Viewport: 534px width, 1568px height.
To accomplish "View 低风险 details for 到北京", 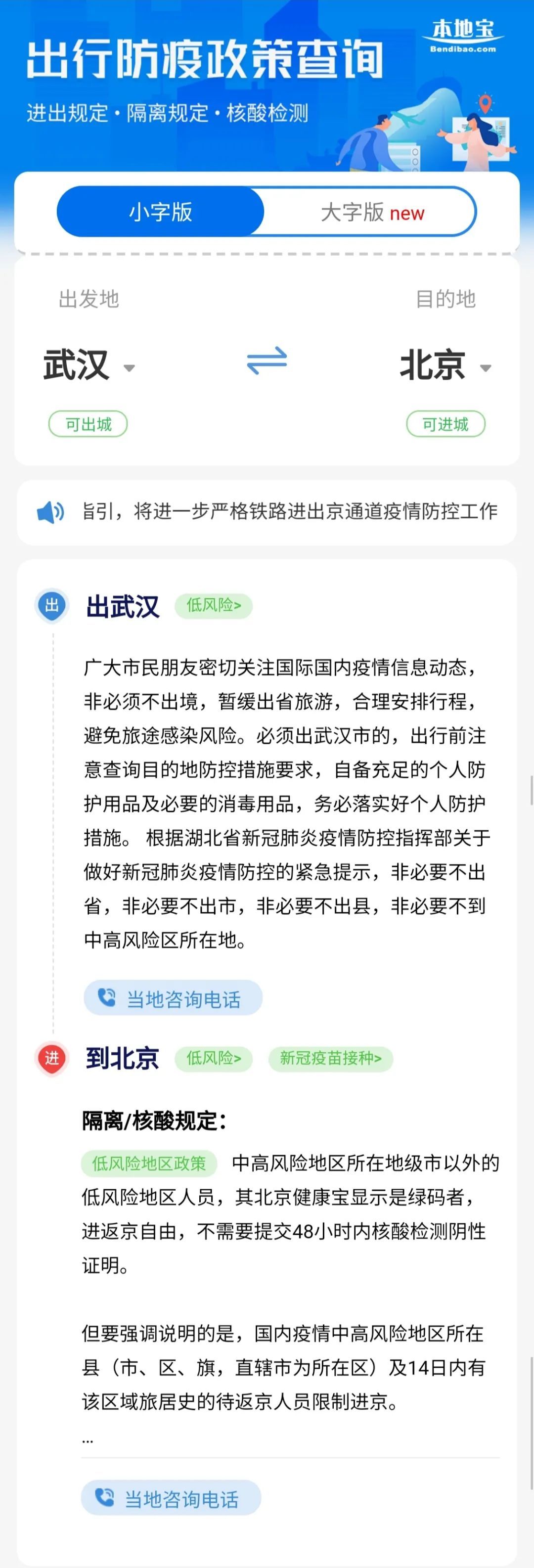I will point(214,1059).
